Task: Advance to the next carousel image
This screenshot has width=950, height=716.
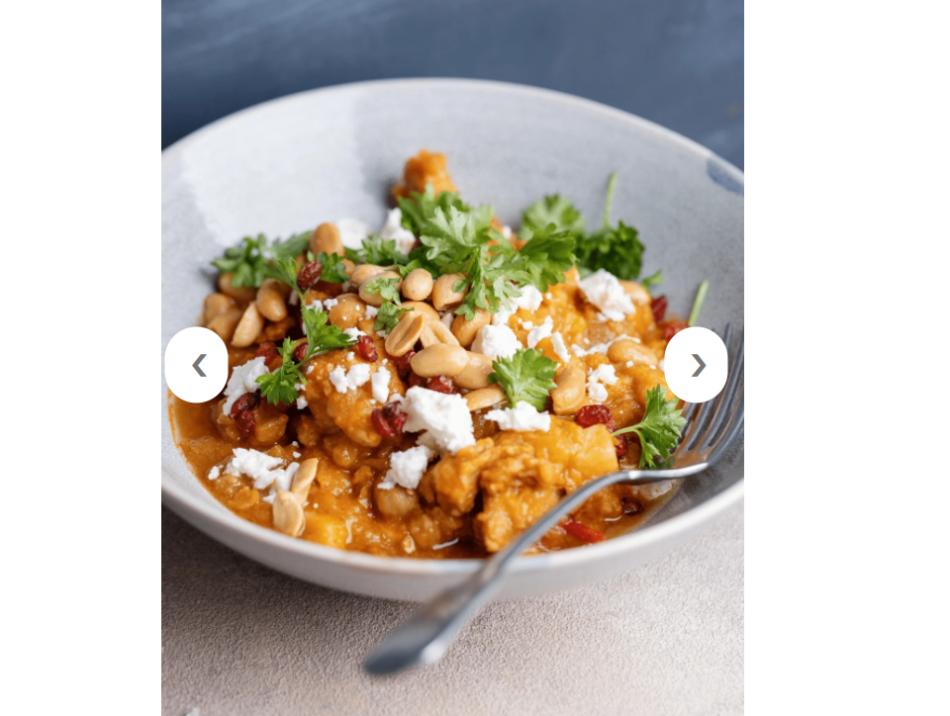Action: 696,365
